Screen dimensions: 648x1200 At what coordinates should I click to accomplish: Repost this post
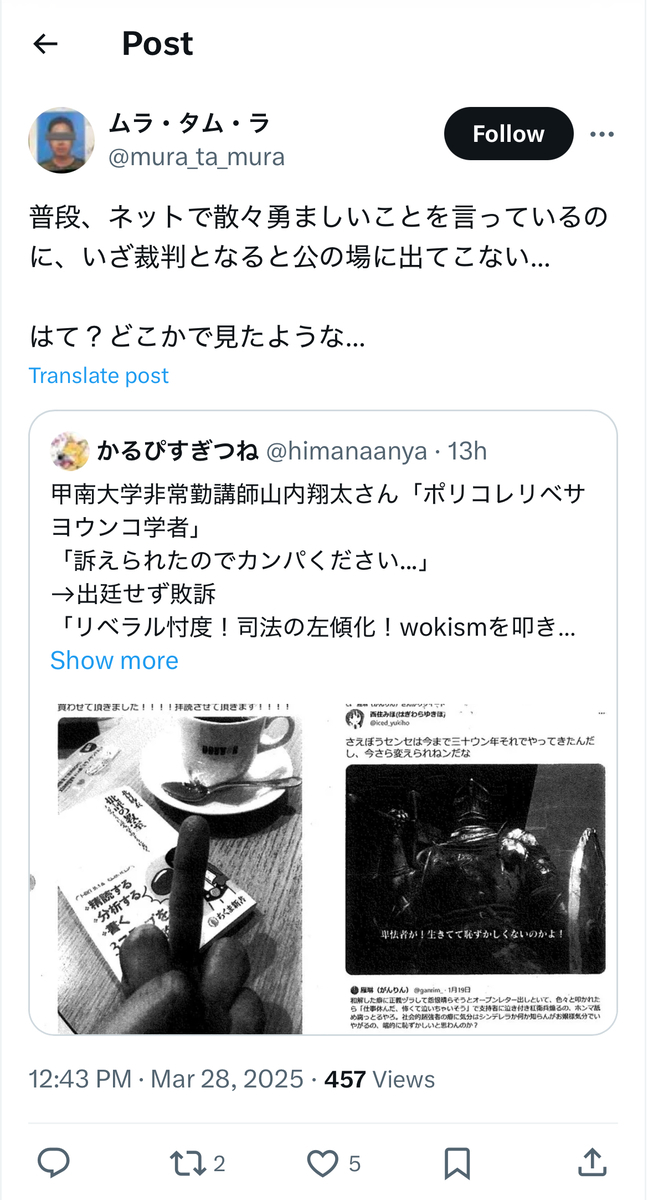click(186, 1162)
